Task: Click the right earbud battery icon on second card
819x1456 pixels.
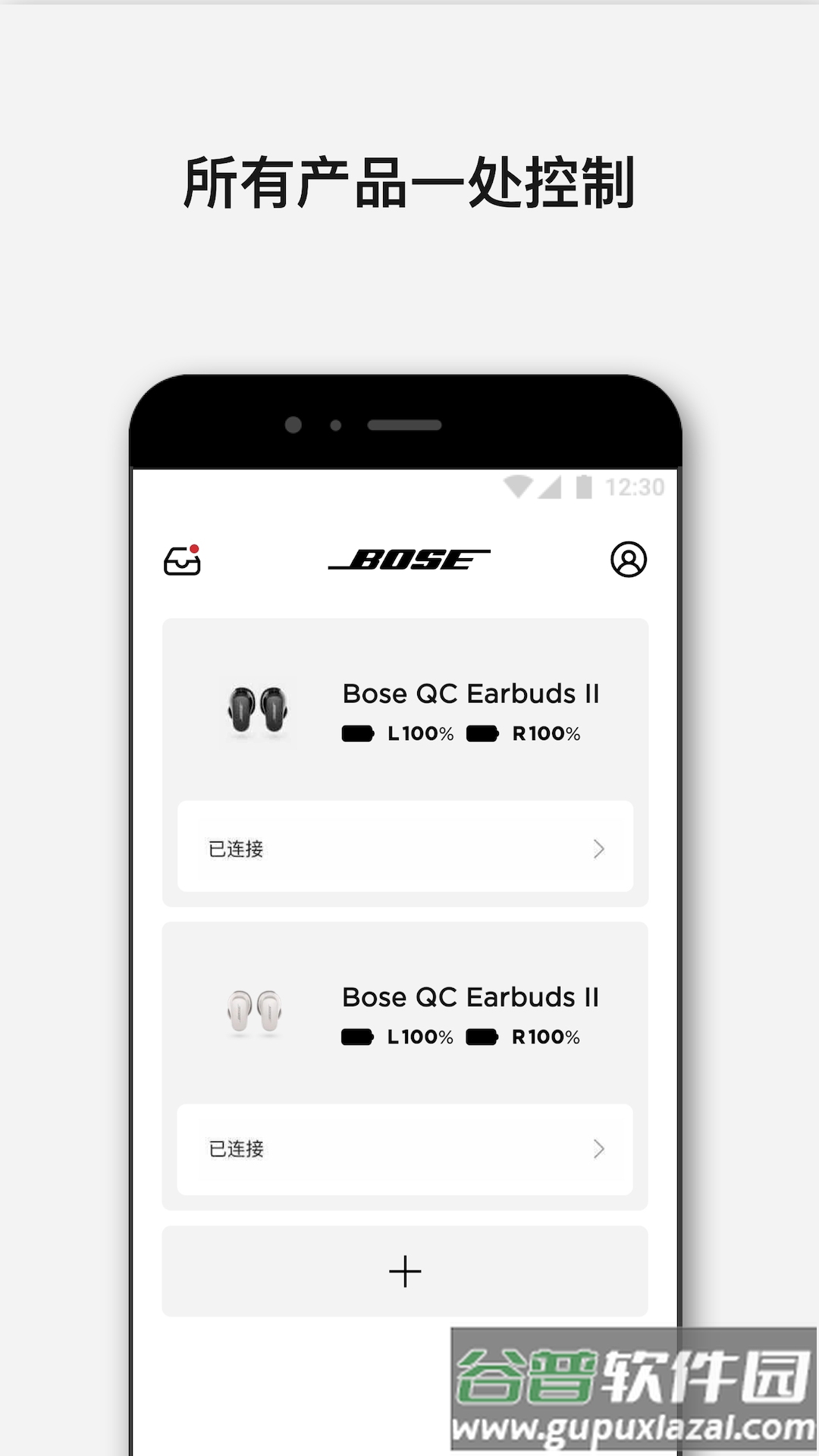Action: [x=483, y=1035]
